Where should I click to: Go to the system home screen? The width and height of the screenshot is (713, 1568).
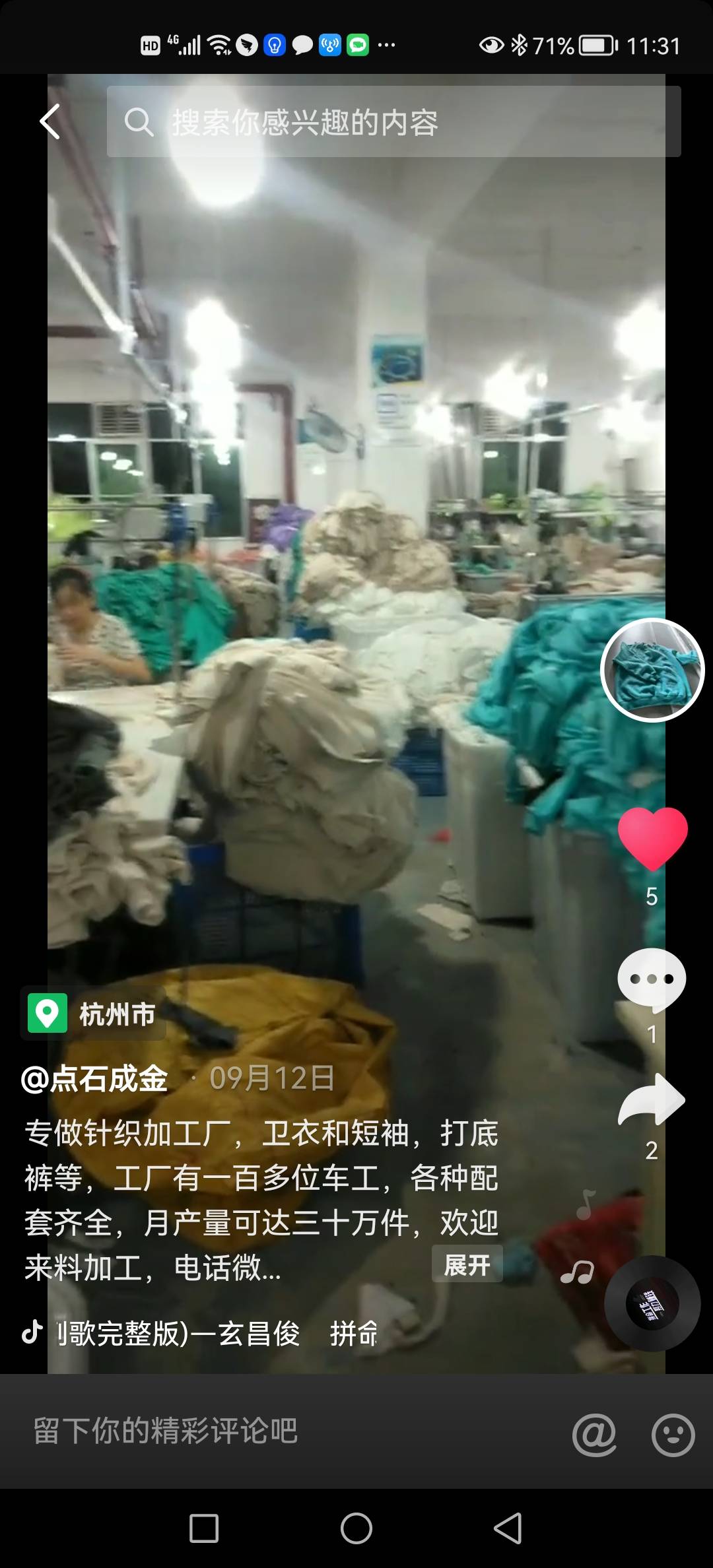tap(356, 1528)
